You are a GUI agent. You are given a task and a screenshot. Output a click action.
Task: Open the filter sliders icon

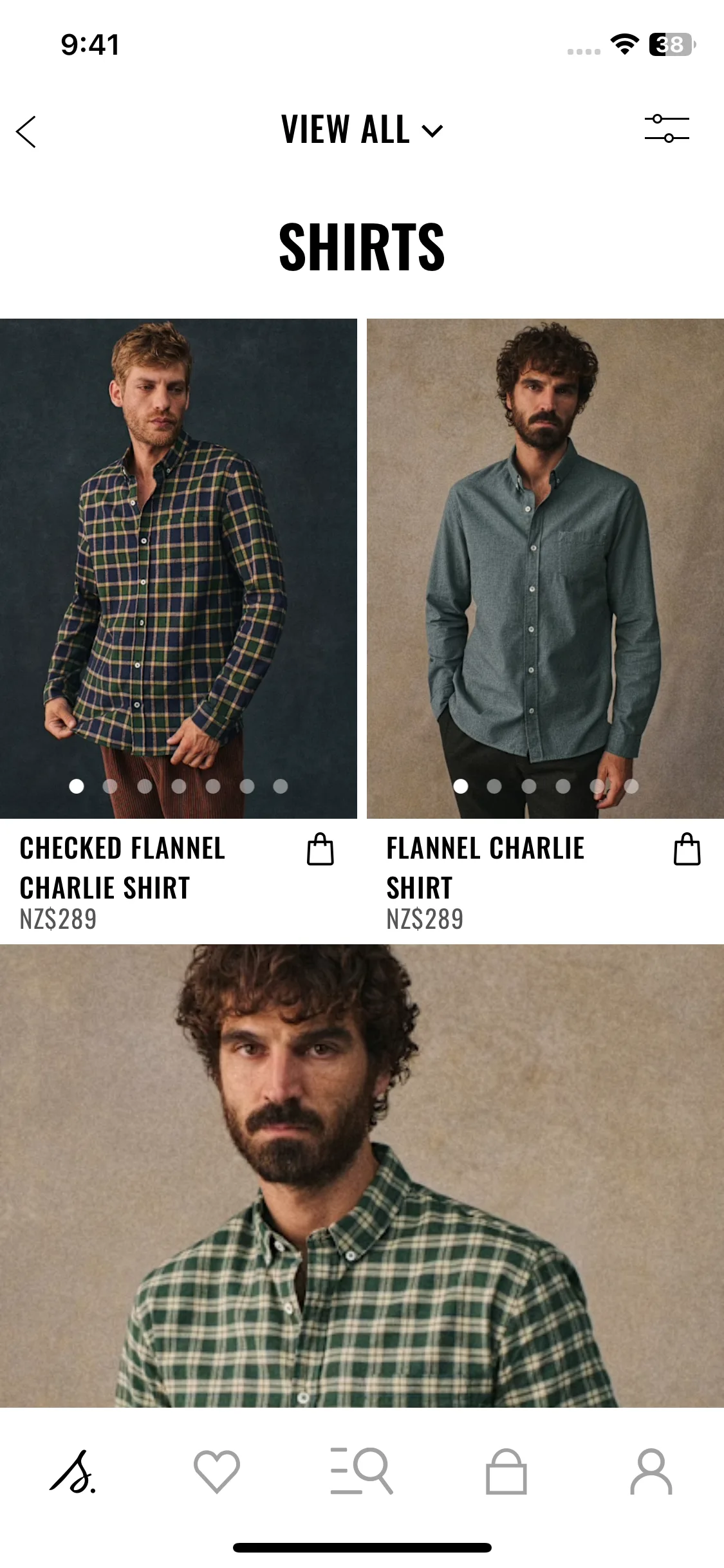tap(667, 129)
